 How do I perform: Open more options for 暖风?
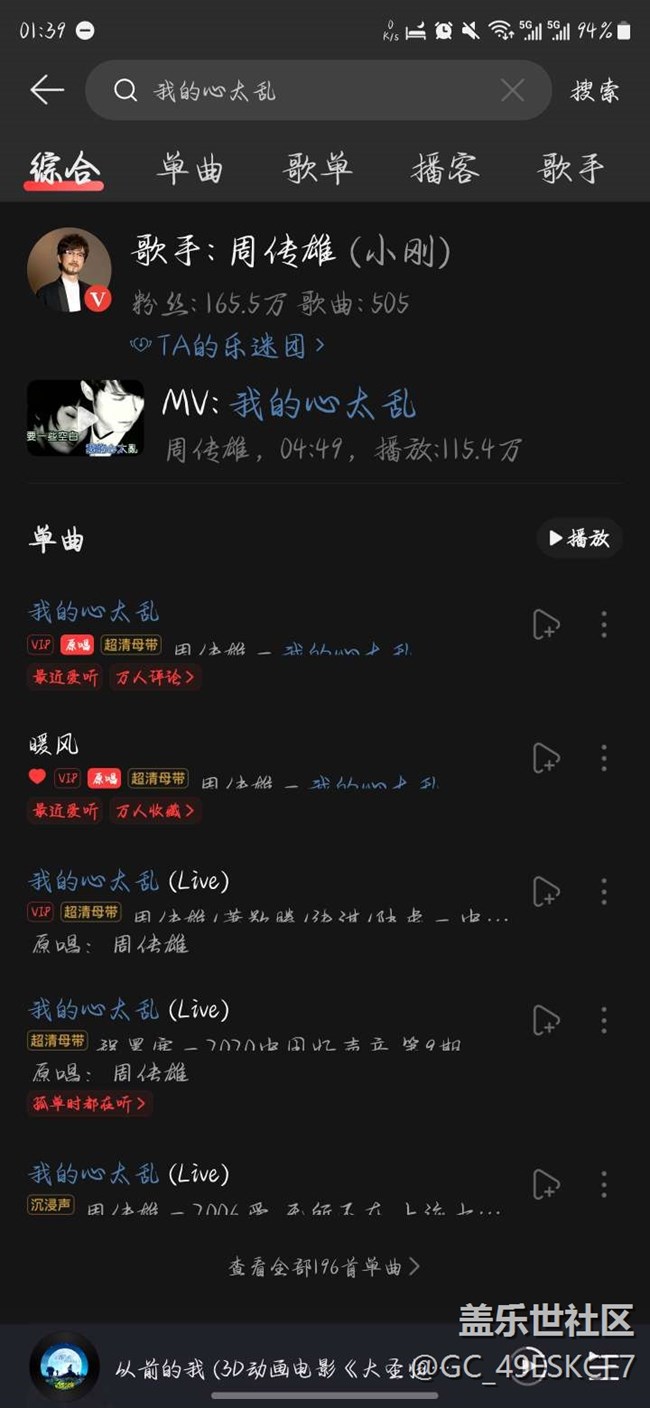[x=603, y=758]
